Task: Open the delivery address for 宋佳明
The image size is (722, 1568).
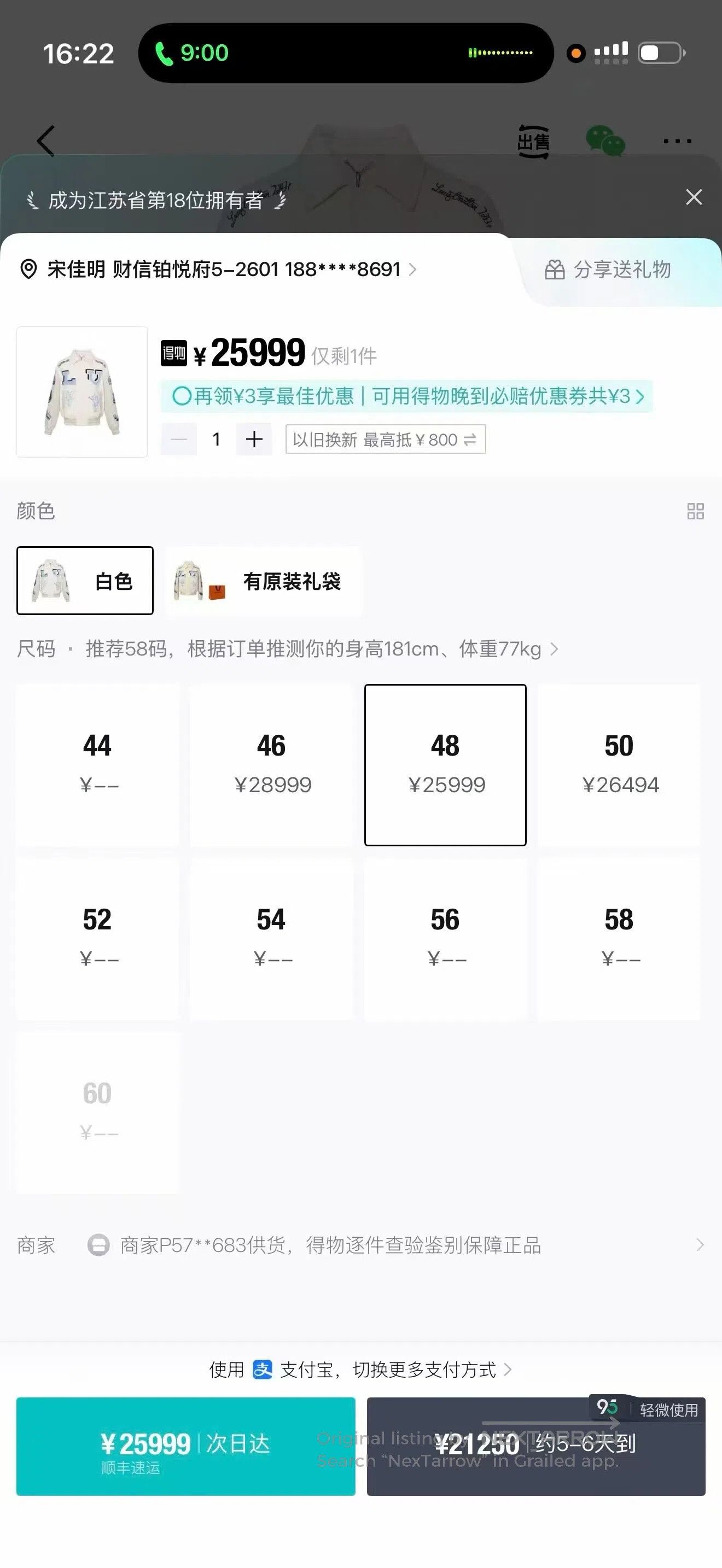Action: click(x=219, y=269)
